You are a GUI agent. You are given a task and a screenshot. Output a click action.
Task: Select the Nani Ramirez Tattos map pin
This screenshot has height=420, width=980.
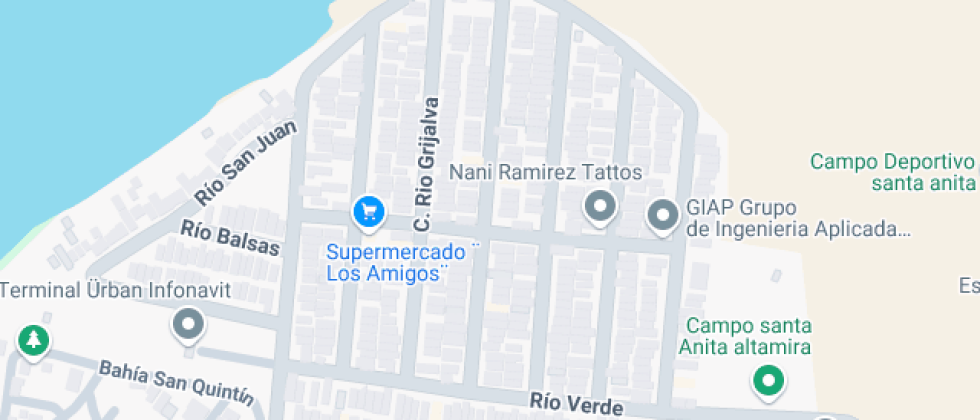(600, 207)
